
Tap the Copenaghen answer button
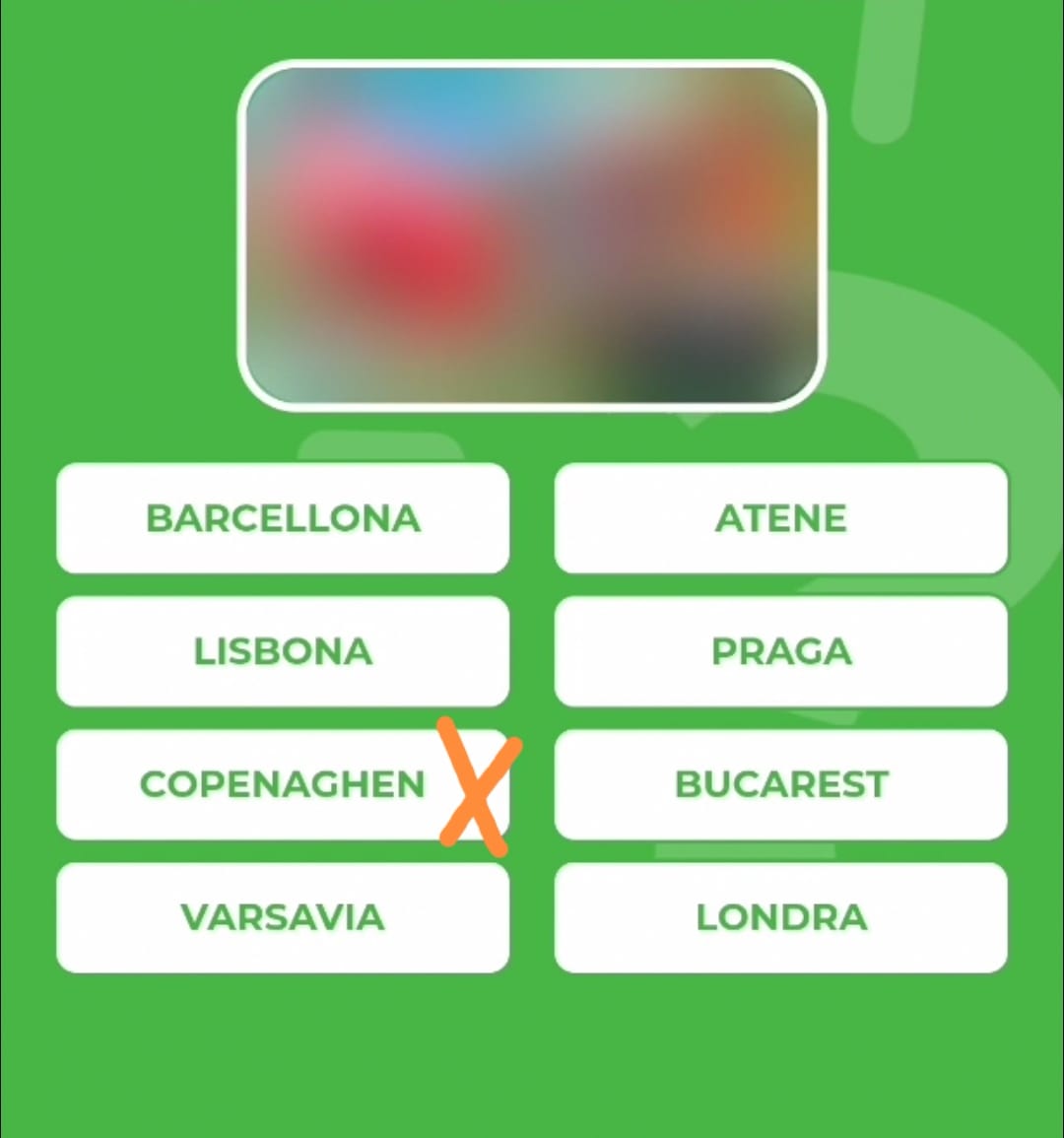tap(283, 784)
